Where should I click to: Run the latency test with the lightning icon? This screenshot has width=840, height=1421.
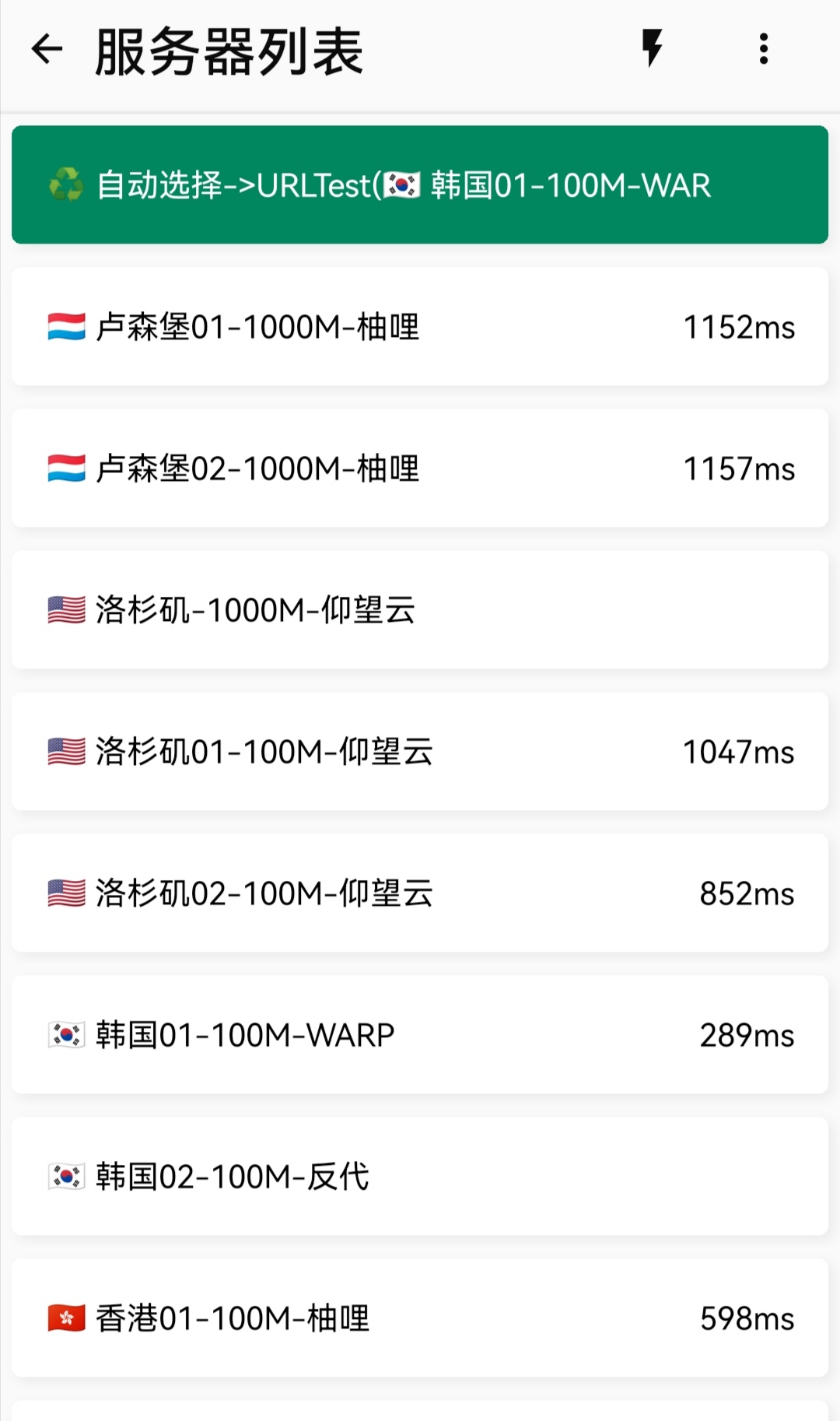tap(652, 49)
